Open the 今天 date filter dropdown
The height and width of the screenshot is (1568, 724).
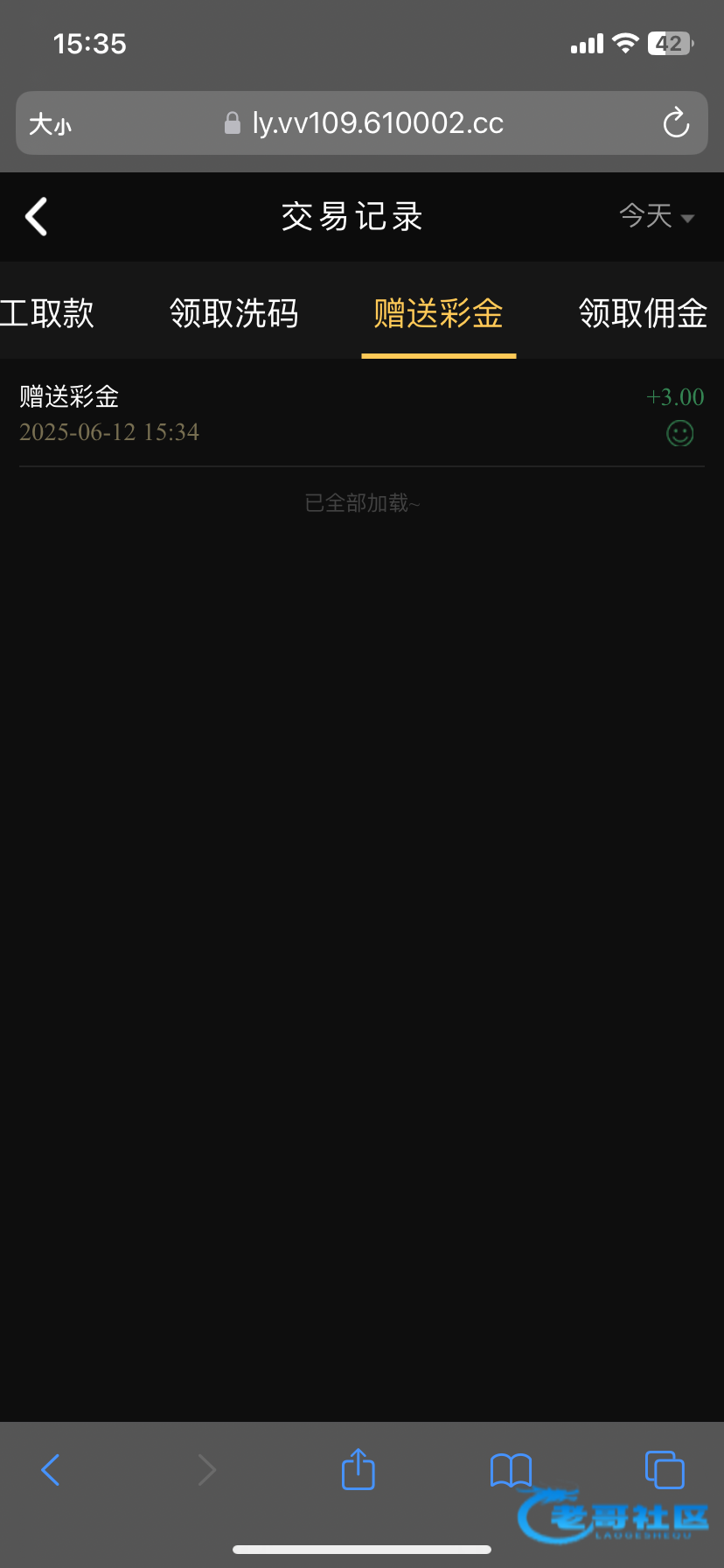coord(657,216)
